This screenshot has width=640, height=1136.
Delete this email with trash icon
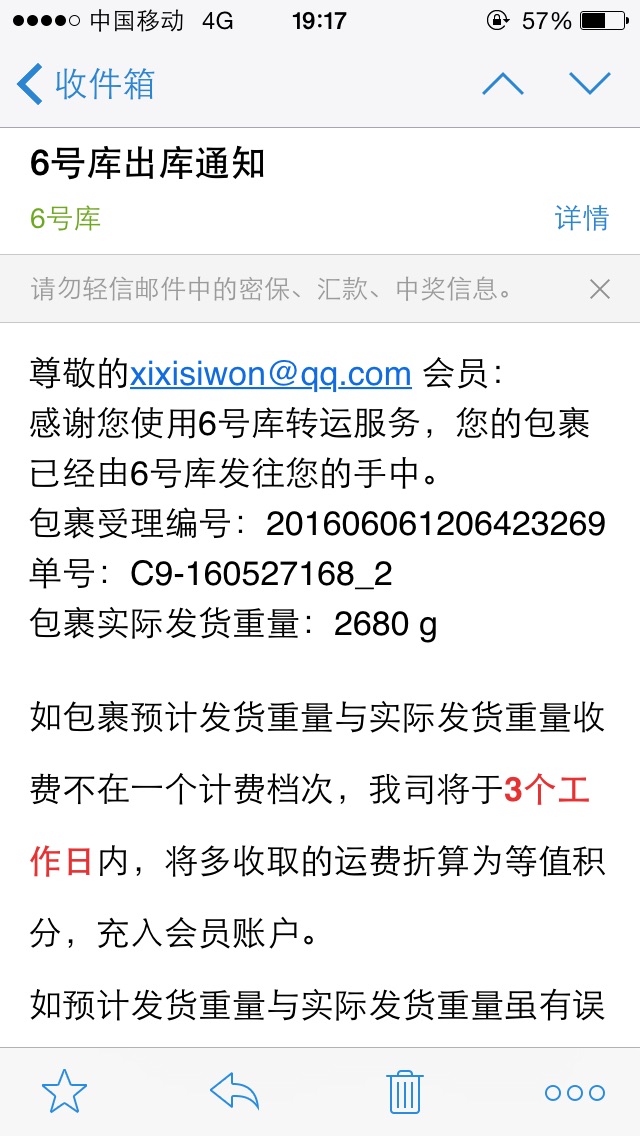(x=404, y=1092)
